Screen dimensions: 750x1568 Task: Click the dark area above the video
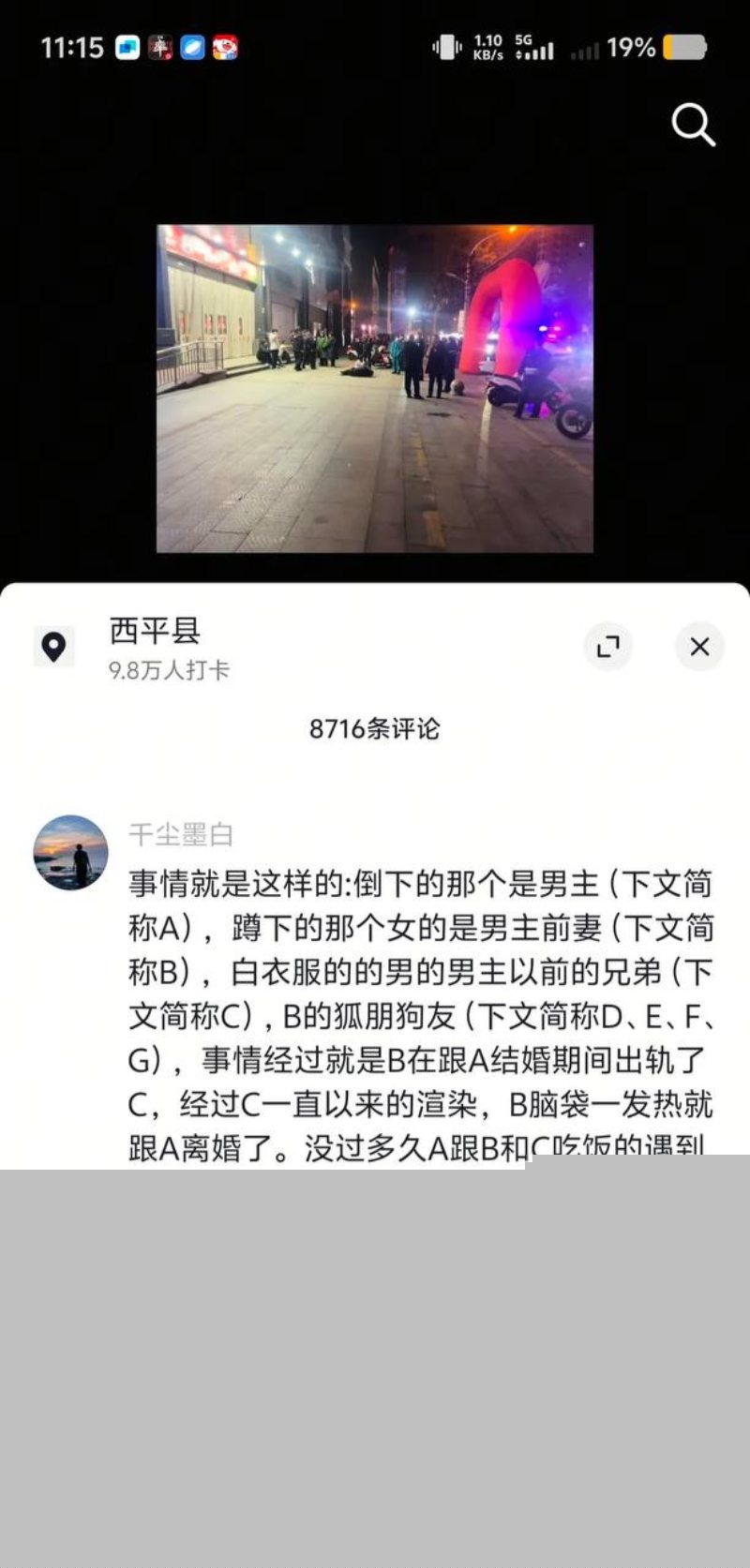(x=375, y=169)
